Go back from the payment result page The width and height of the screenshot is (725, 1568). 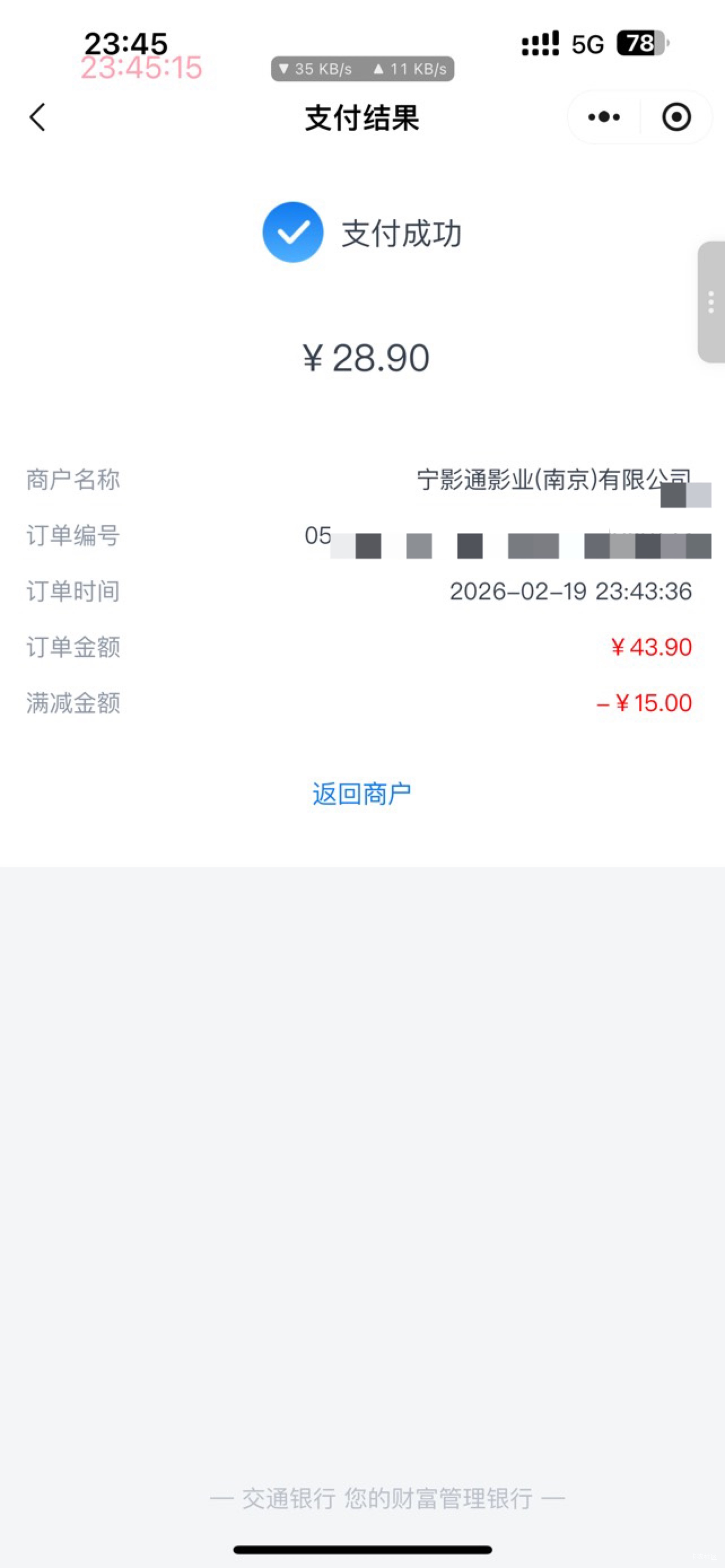tap(38, 117)
